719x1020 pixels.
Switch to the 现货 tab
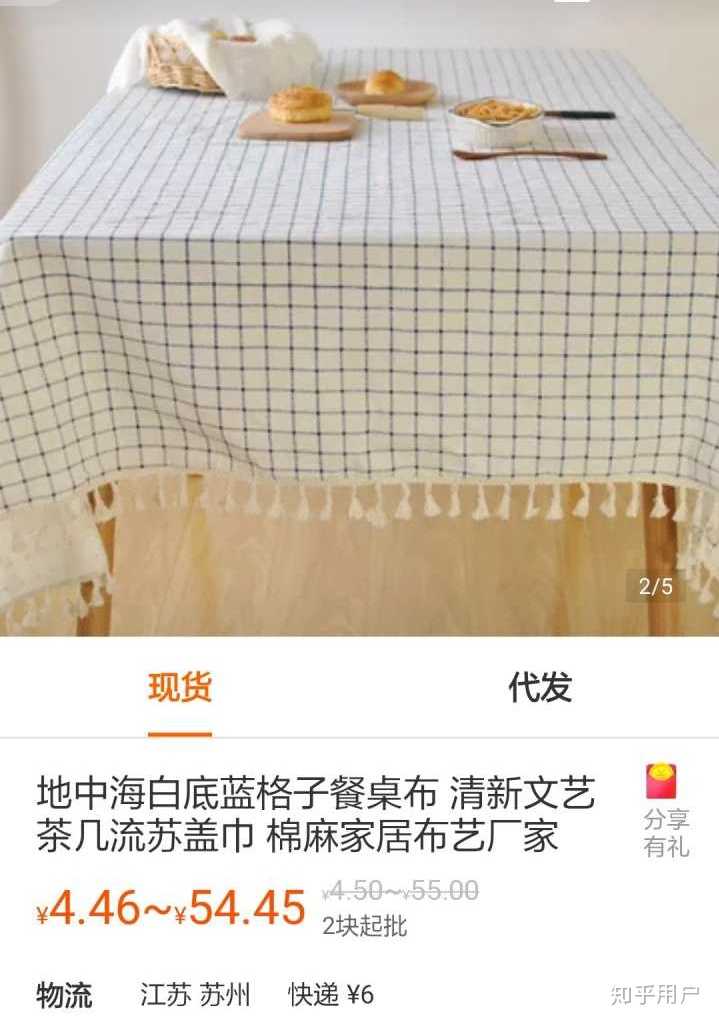pos(180,688)
